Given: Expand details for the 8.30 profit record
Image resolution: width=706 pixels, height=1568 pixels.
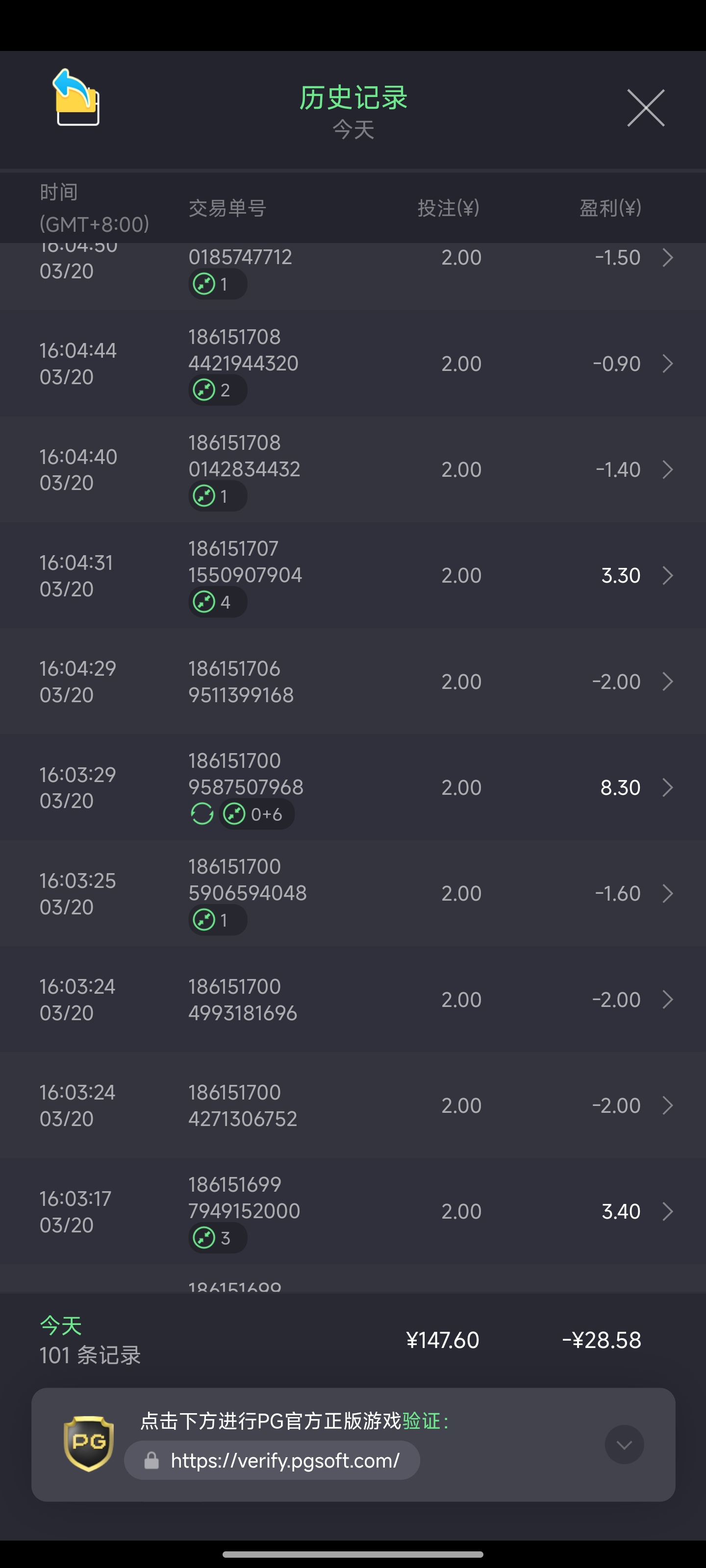Looking at the screenshot, I should point(668,787).
